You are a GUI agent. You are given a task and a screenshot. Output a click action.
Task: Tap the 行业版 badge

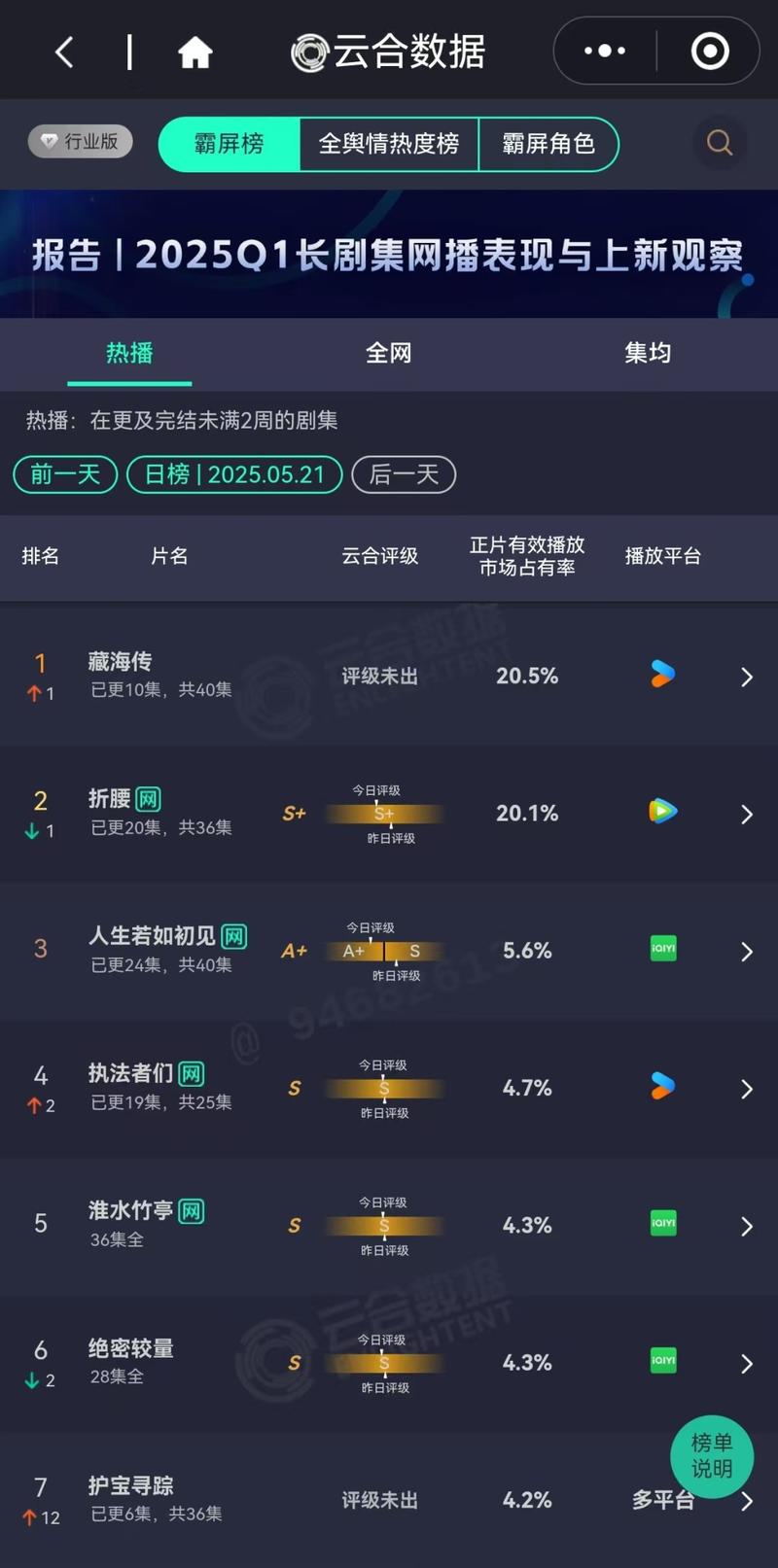[80, 142]
